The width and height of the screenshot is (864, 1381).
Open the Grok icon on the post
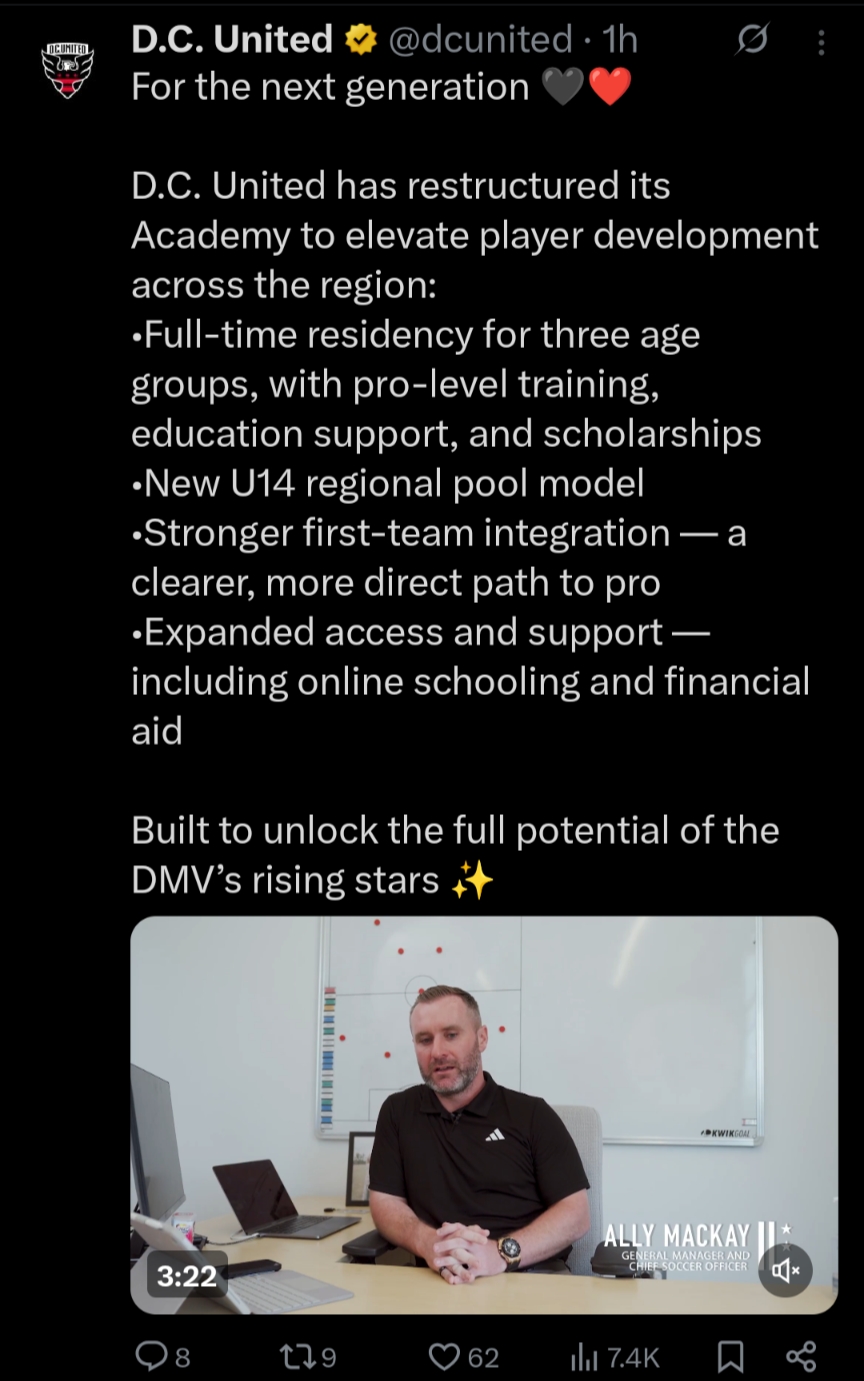click(751, 41)
